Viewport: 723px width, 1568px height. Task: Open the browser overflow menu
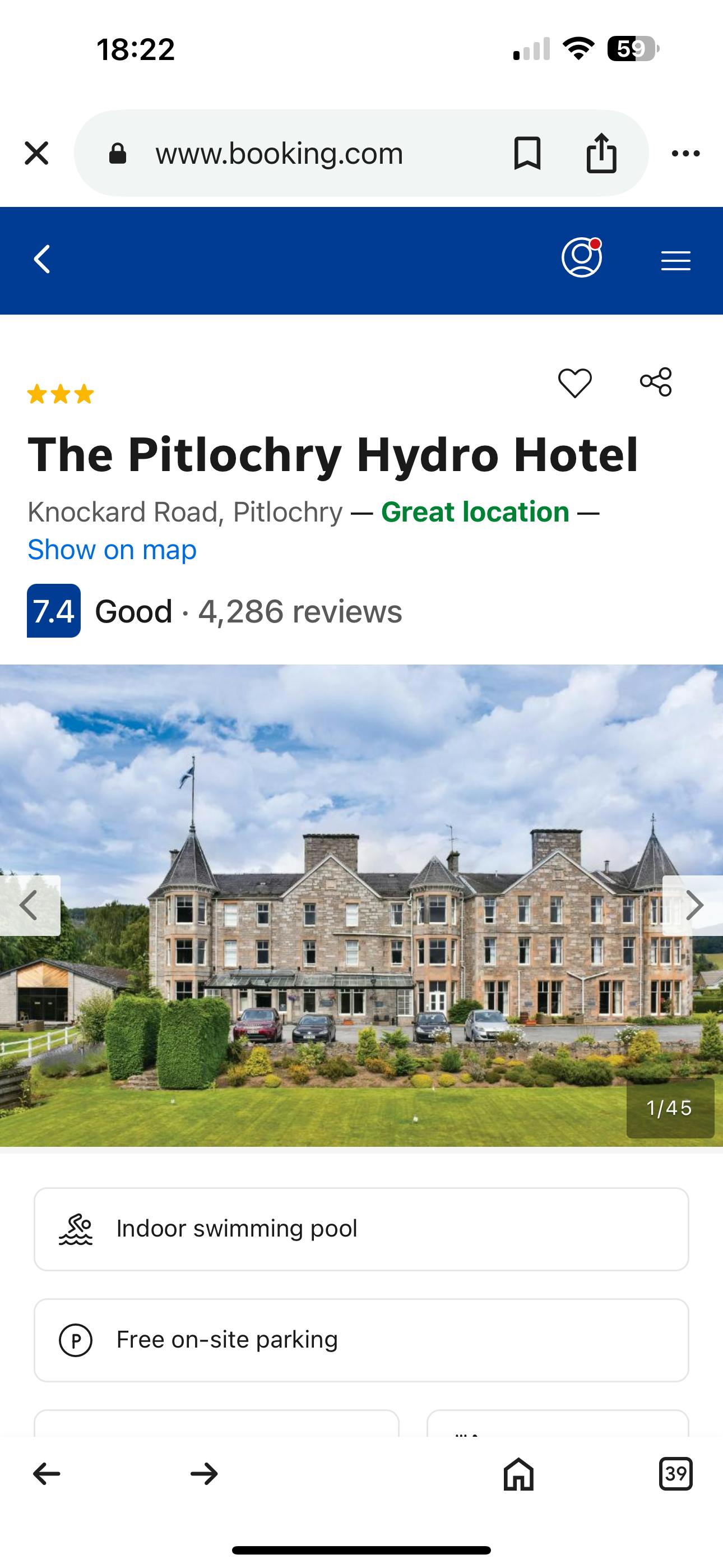(685, 154)
